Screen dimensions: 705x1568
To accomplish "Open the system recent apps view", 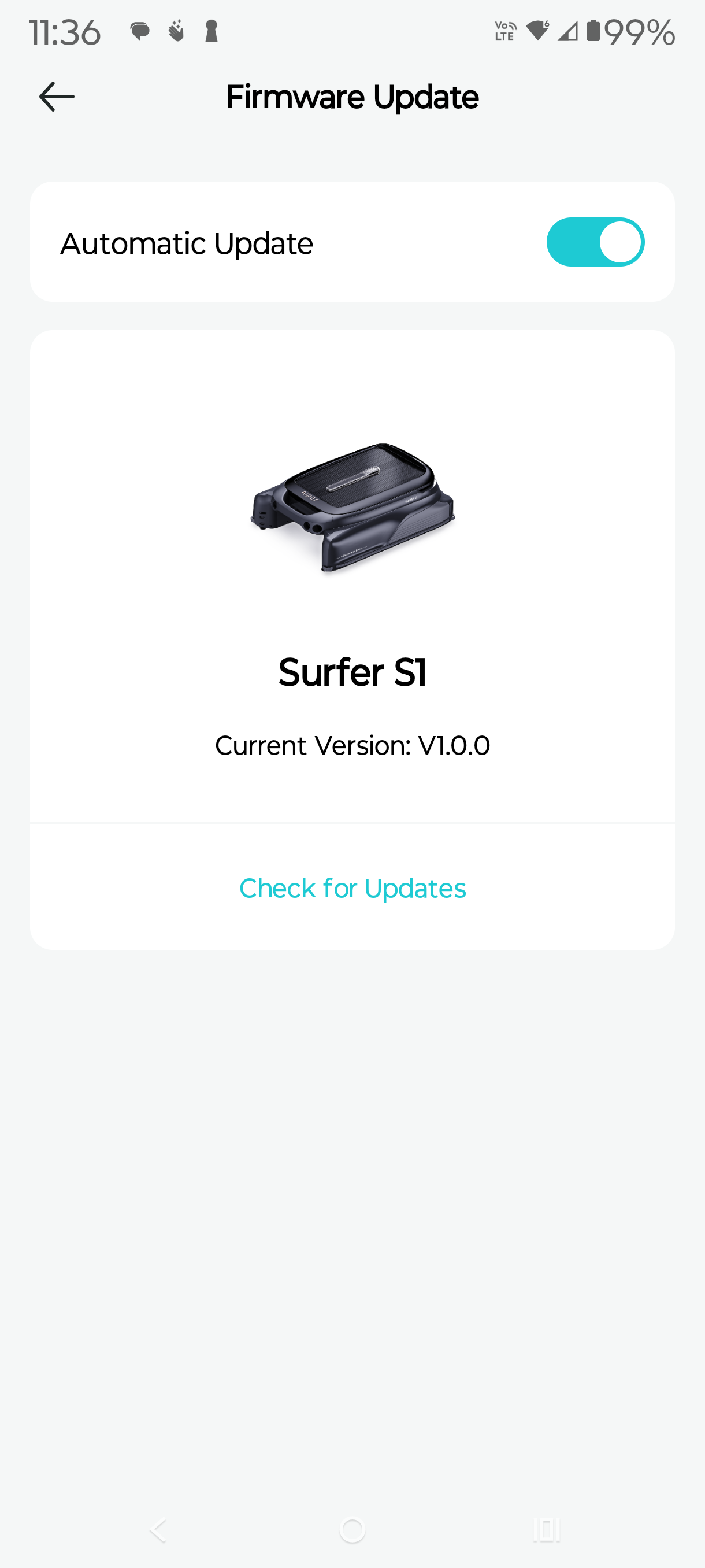I will (x=546, y=1530).
